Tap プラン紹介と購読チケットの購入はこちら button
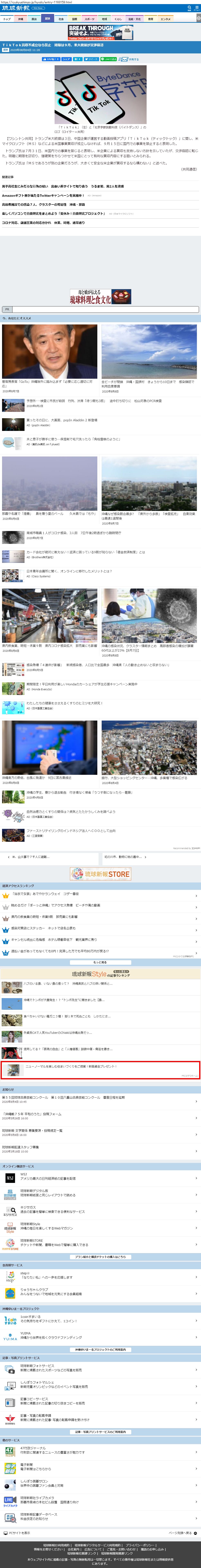The width and height of the screenshot is (201, 1568). click(x=100, y=1257)
